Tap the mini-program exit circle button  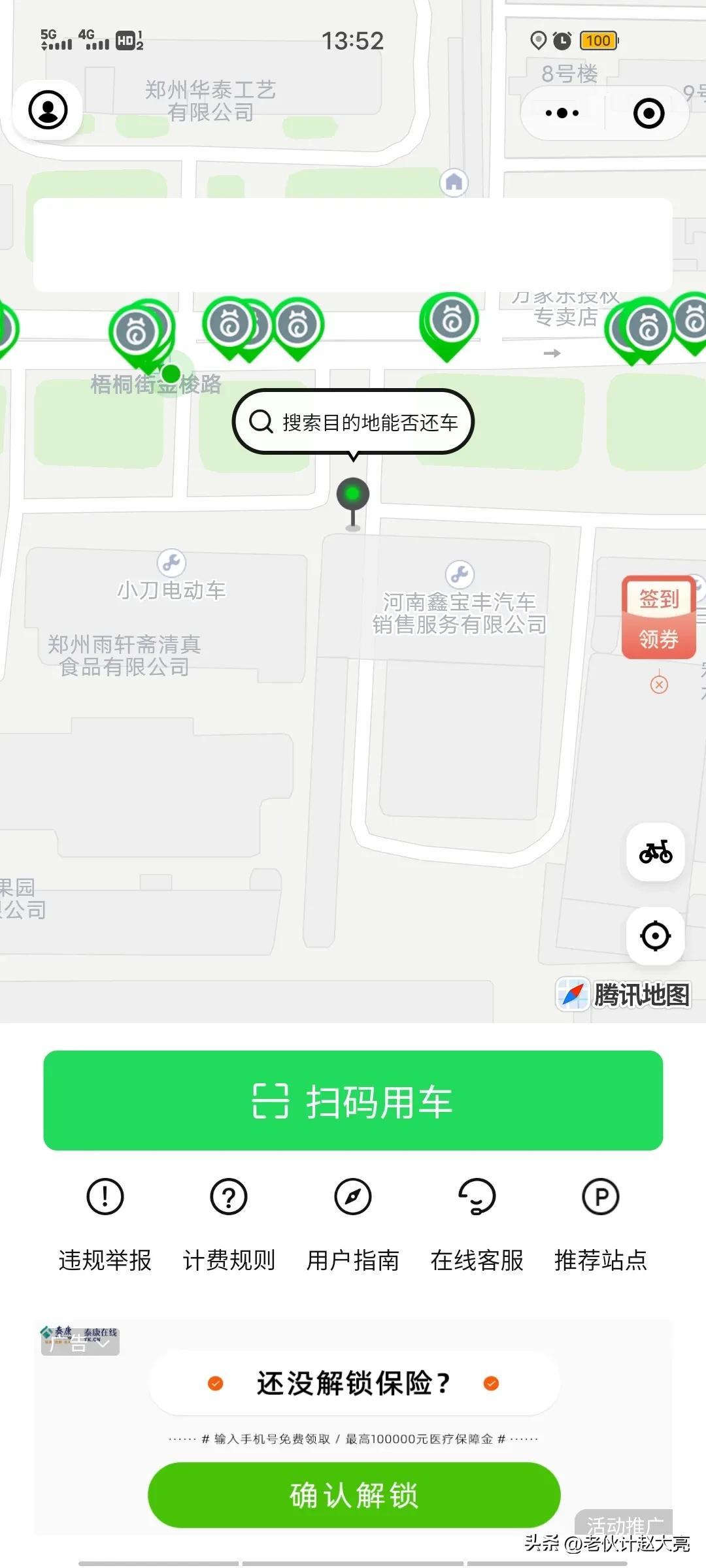tap(648, 112)
